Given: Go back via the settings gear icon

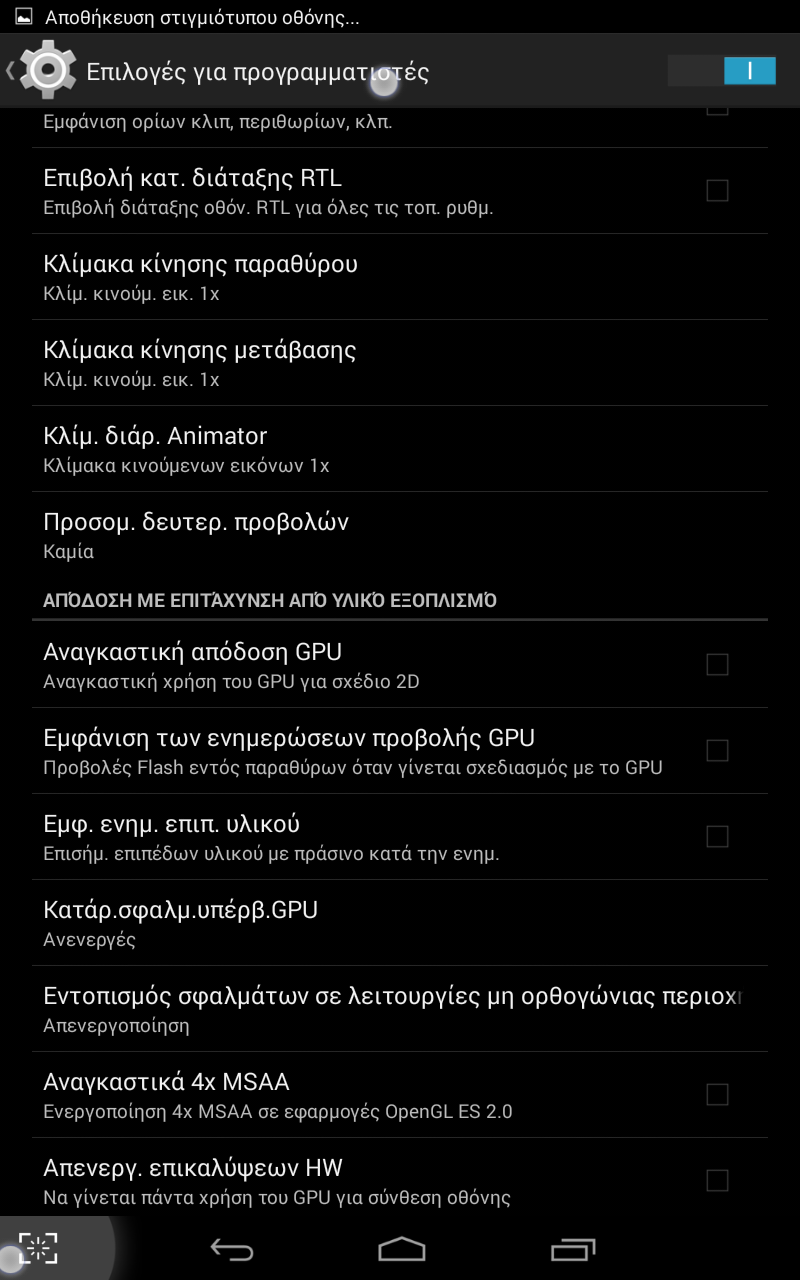Looking at the screenshot, I should click(x=41, y=71).
